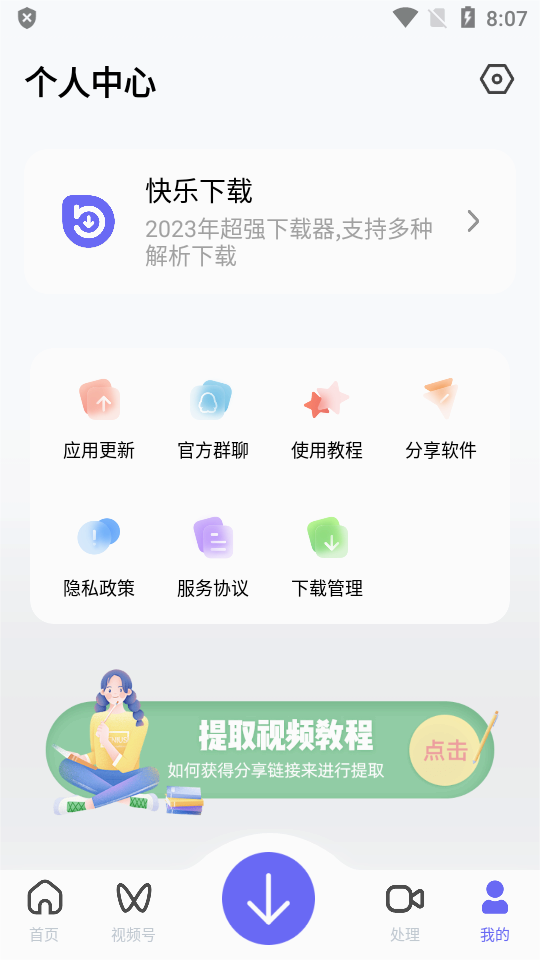Open the settings hexagon icon

pos(497,79)
